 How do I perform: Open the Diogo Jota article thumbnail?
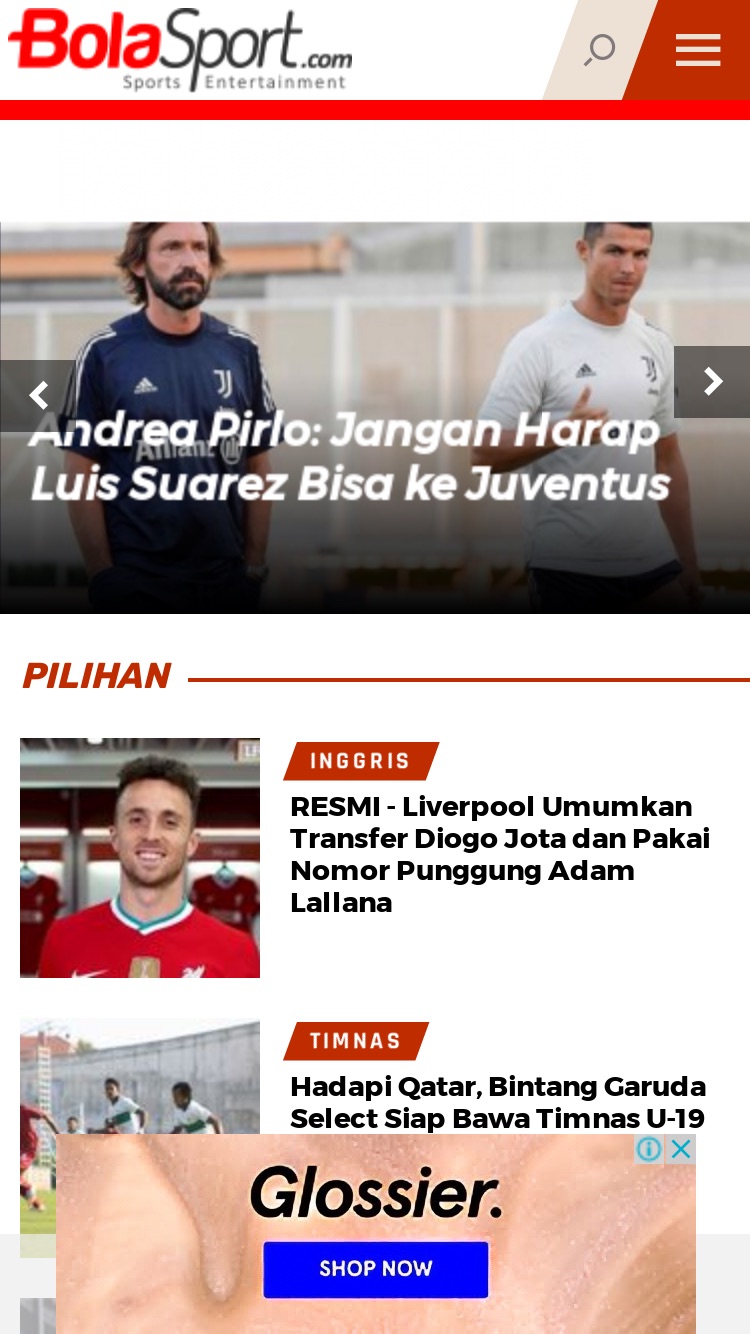click(140, 858)
